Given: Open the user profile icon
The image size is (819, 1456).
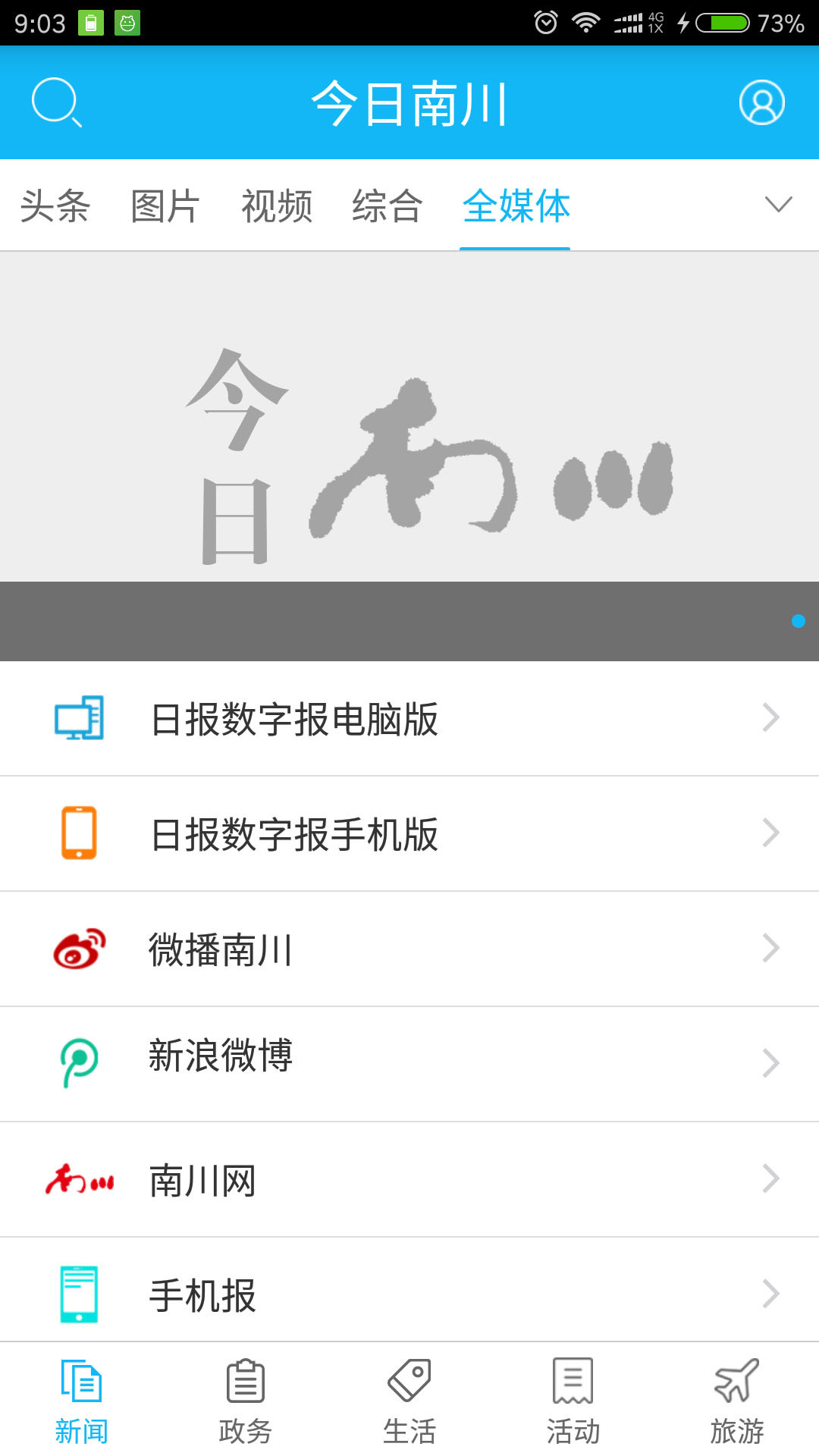Looking at the screenshot, I should [x=761, y=102].
